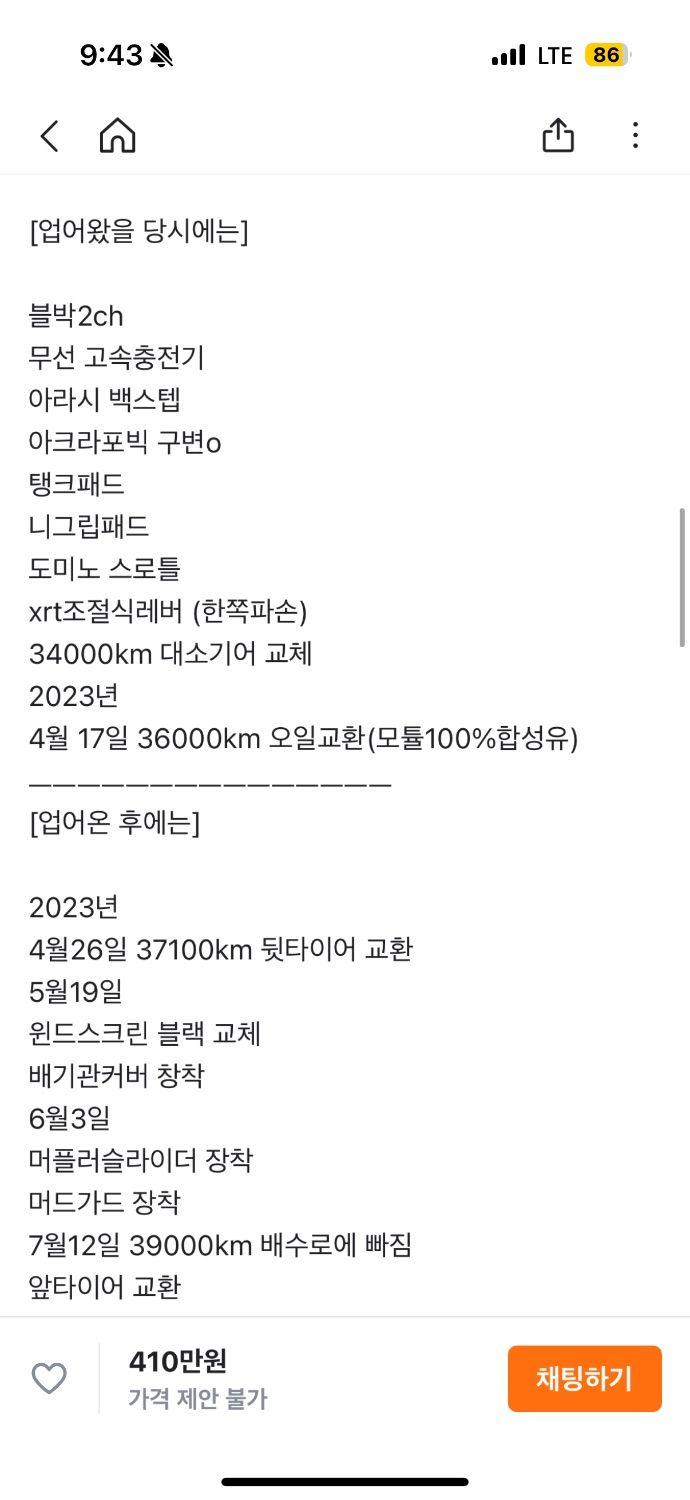The height and width of the screenshot is (1500, 690).
Task: Add this listing to favorites with the heart
Action: (49, 1378)
